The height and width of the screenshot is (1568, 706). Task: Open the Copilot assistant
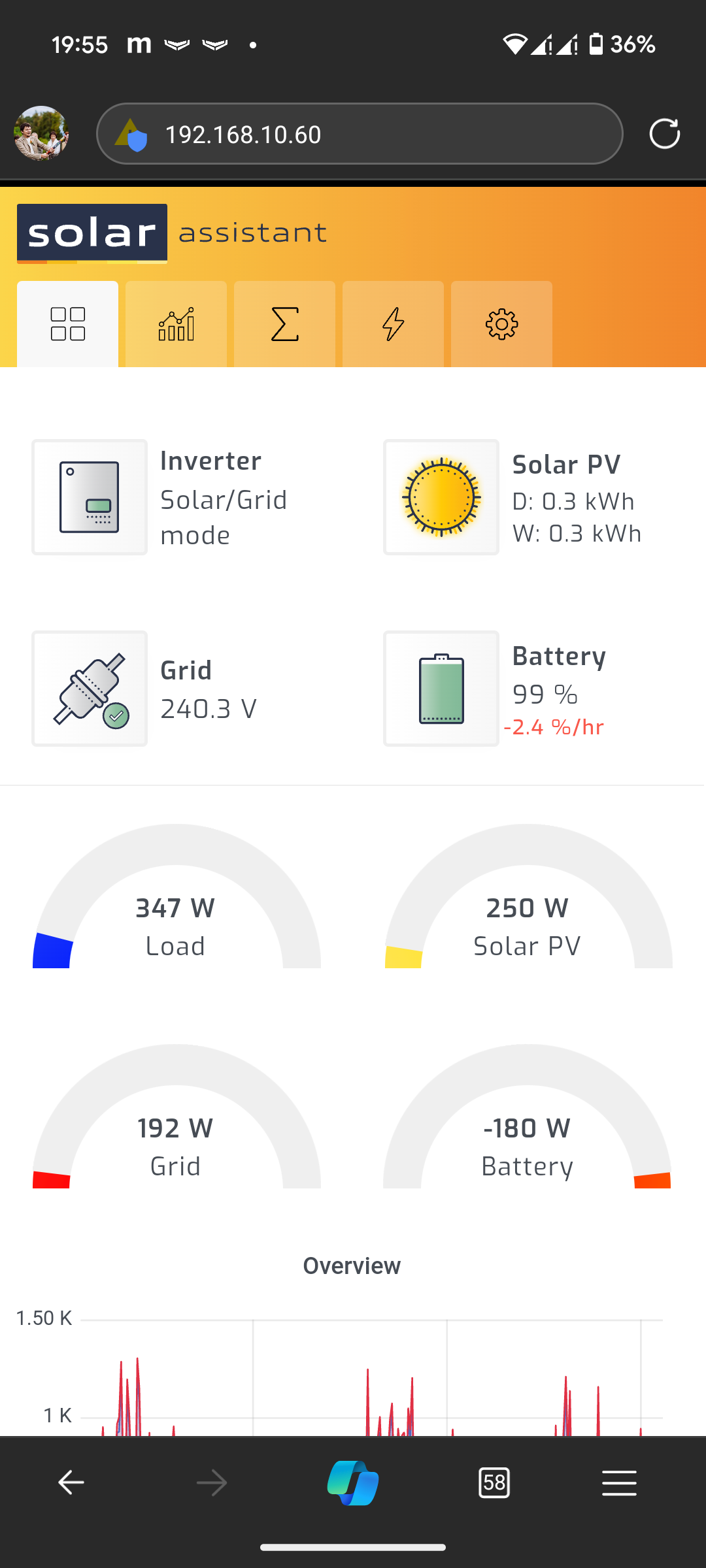coord(353,1483)
